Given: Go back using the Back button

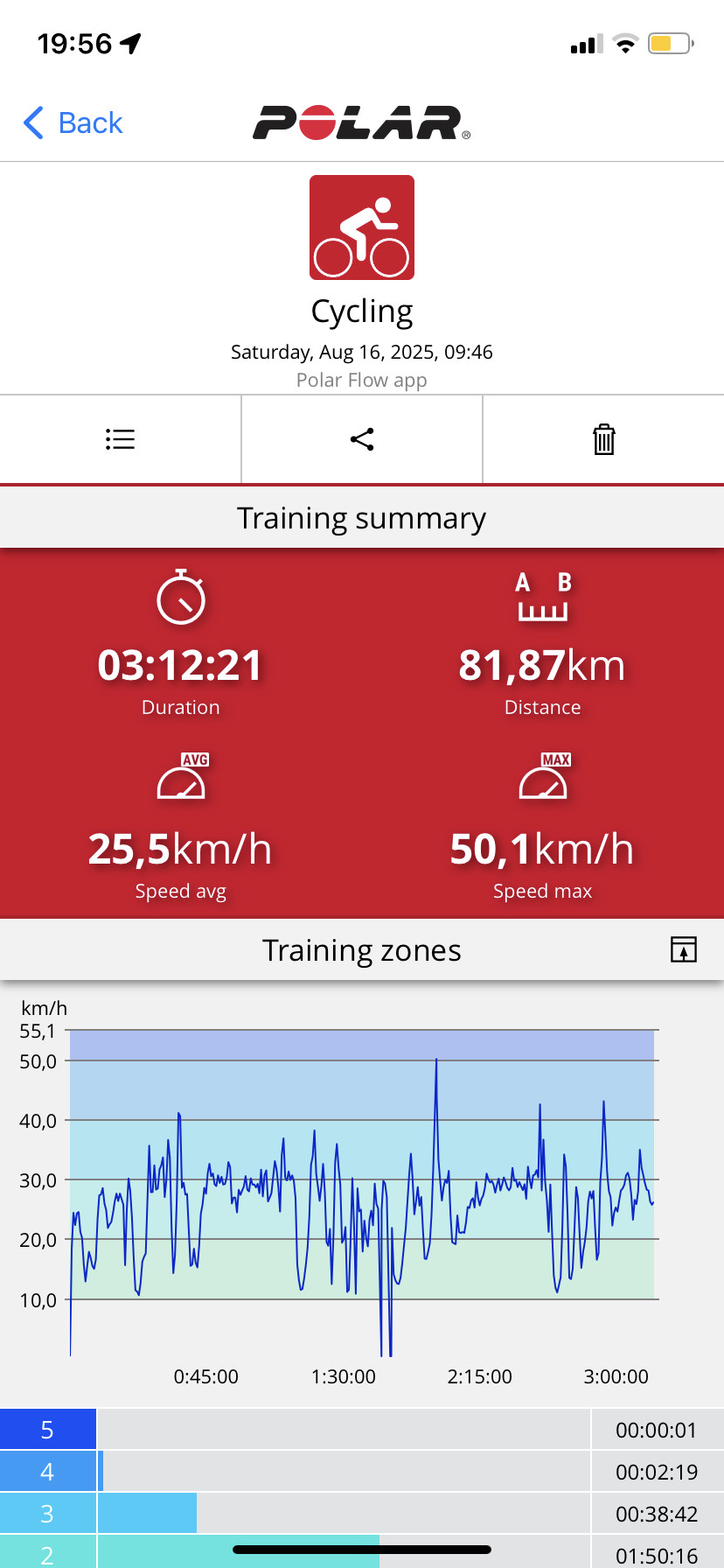Looking at the screenshot, I should click(x=73, y=123).
